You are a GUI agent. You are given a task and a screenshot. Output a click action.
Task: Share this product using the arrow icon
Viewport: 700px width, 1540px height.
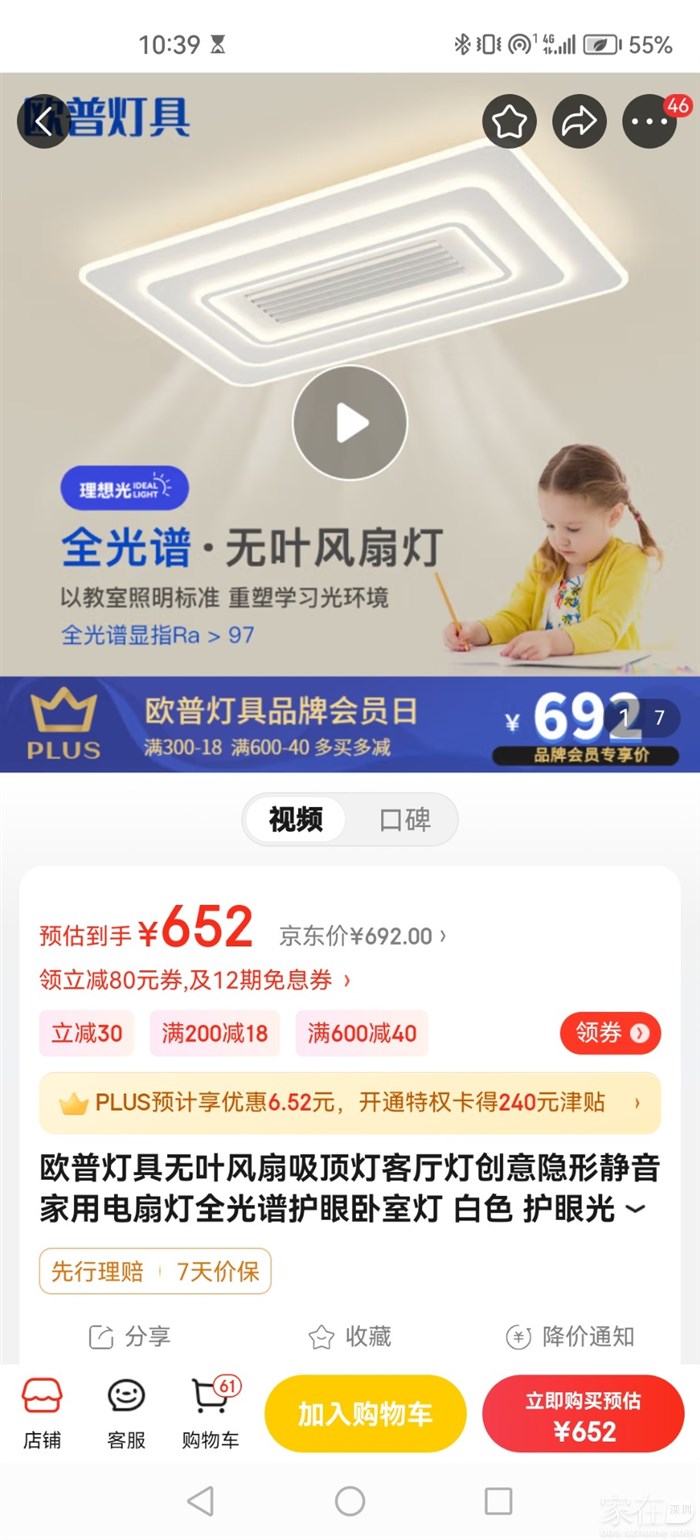tap(579, 122)
